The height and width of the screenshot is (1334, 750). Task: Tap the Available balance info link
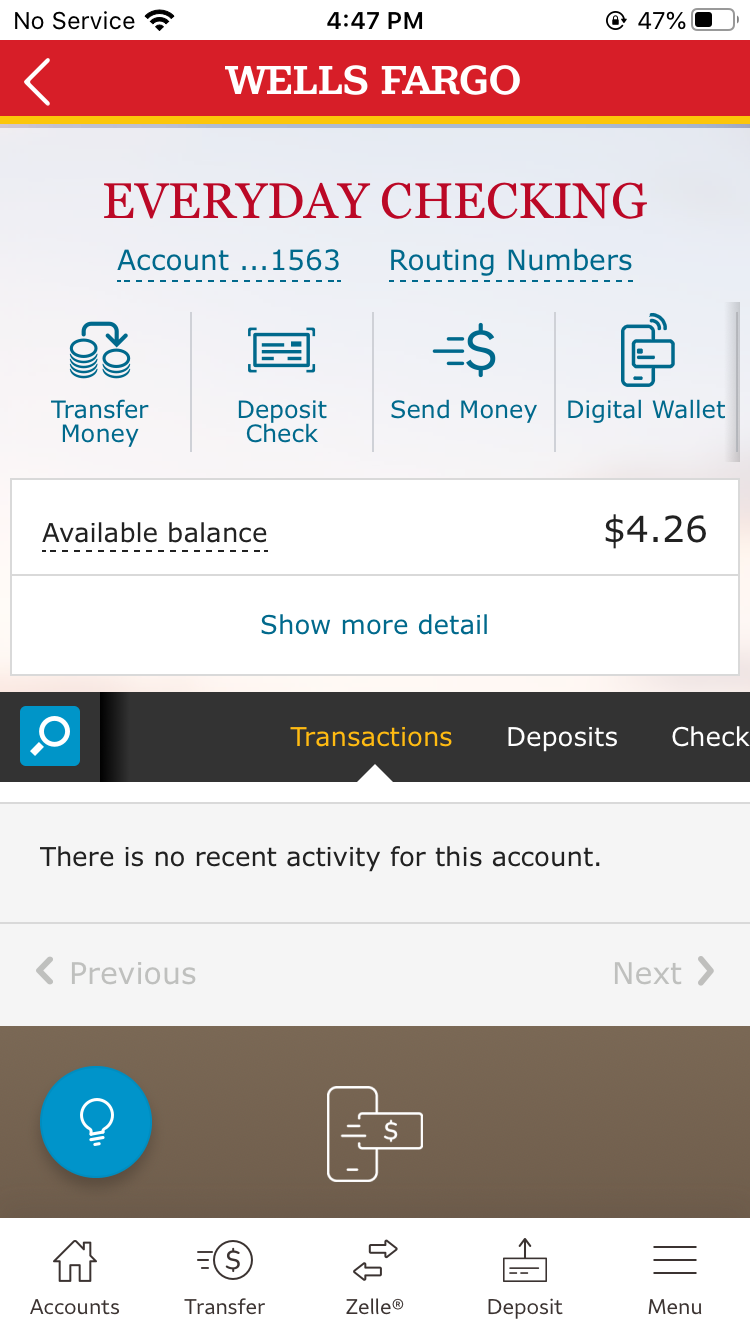click(155, 534)
